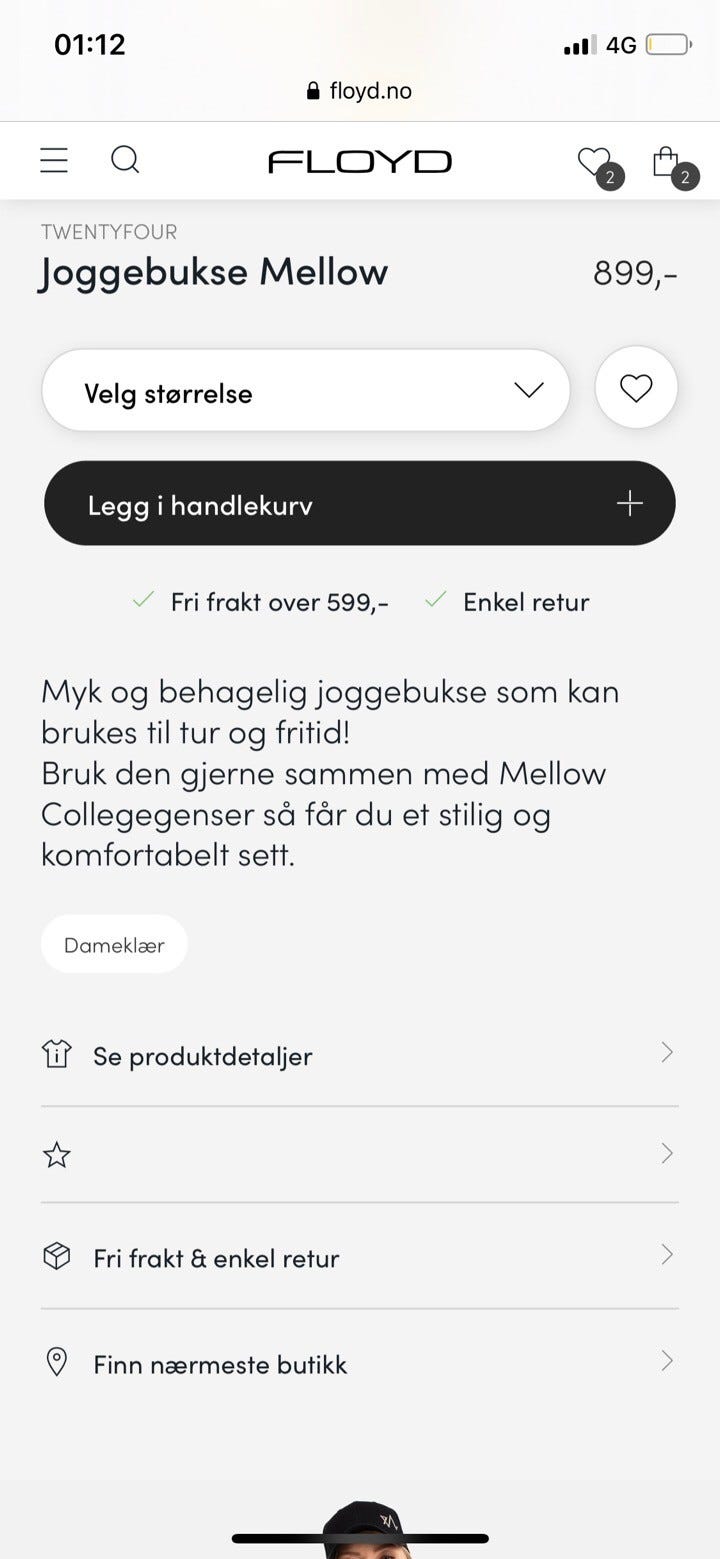
Task: Go to the FLOYD homepage logo
Action: click(359, 160)
